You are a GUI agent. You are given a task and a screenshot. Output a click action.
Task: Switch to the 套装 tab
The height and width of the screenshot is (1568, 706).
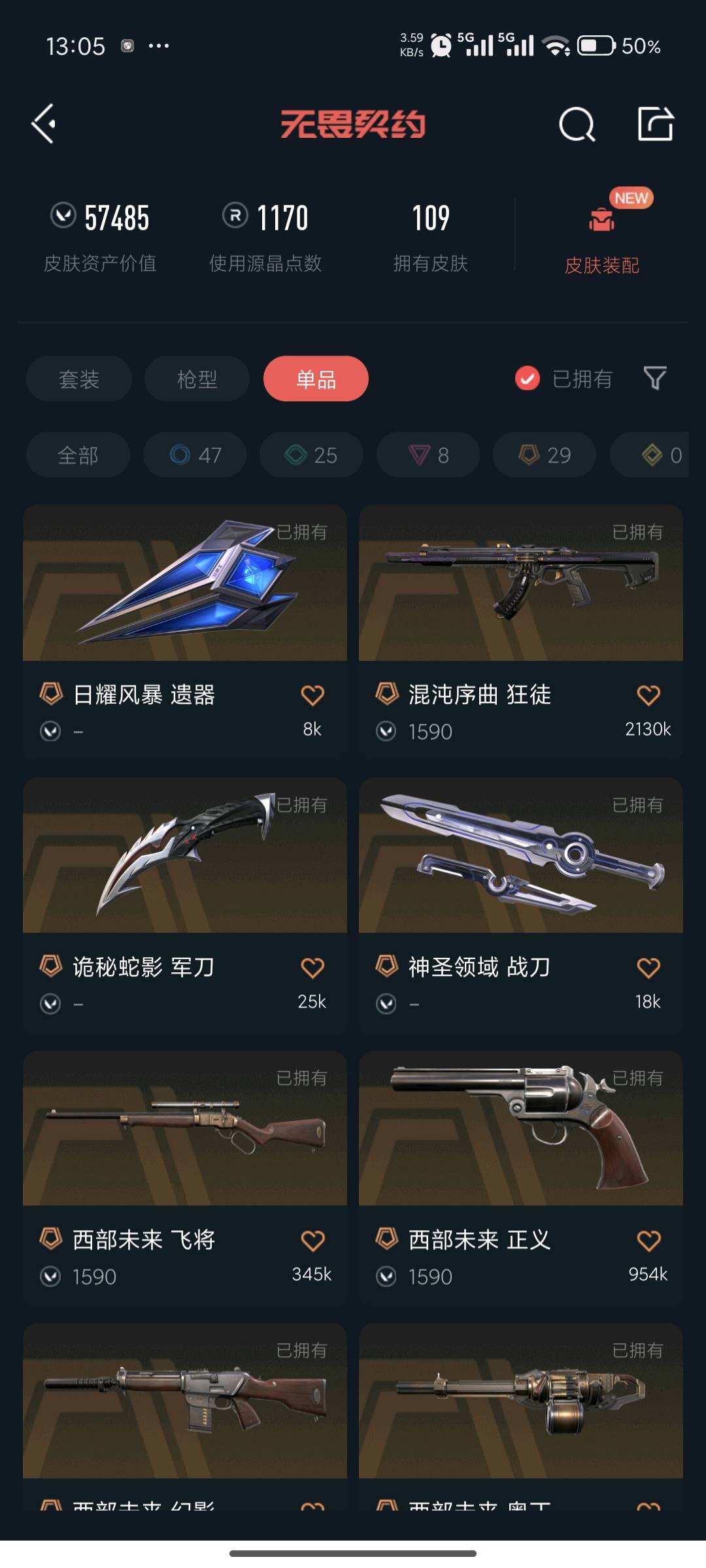coord(79,379)
